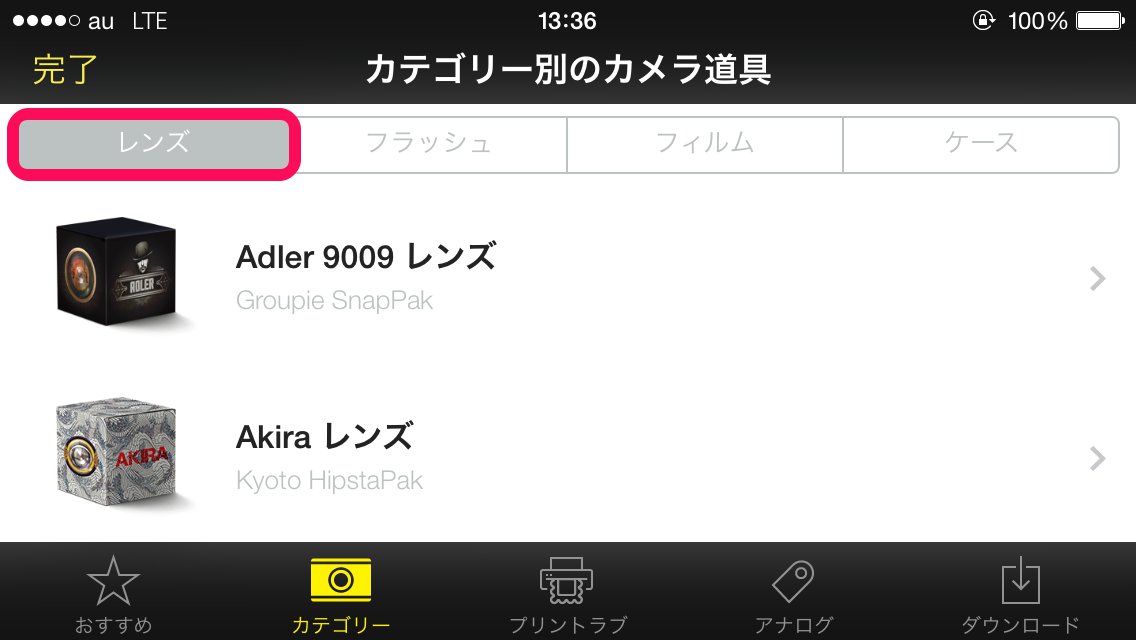Switch to the アナログ tab

click(x=793, y=595)
